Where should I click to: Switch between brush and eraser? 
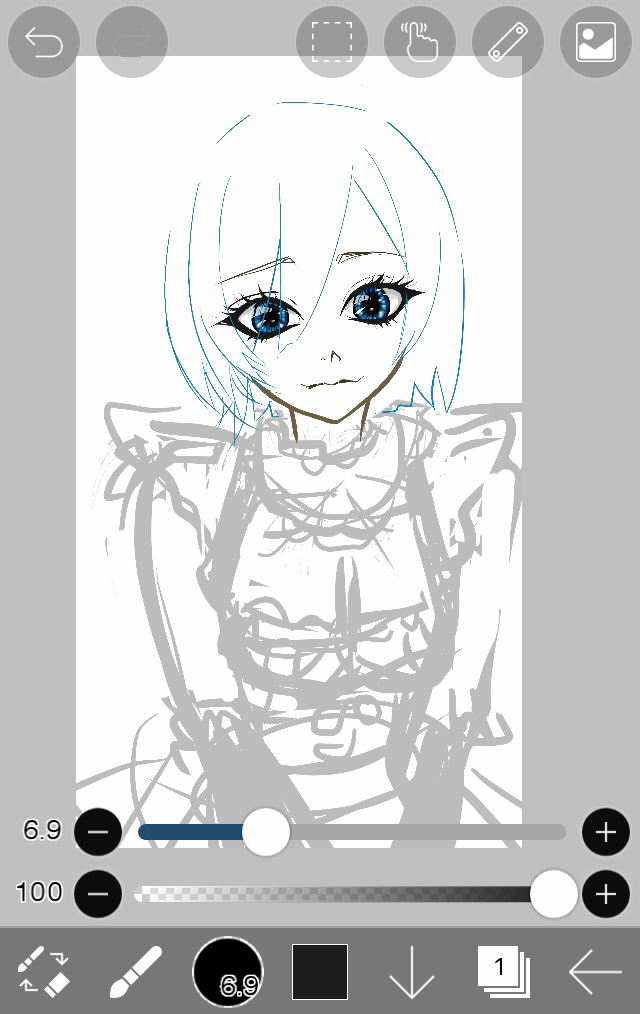tap(44, 971)
